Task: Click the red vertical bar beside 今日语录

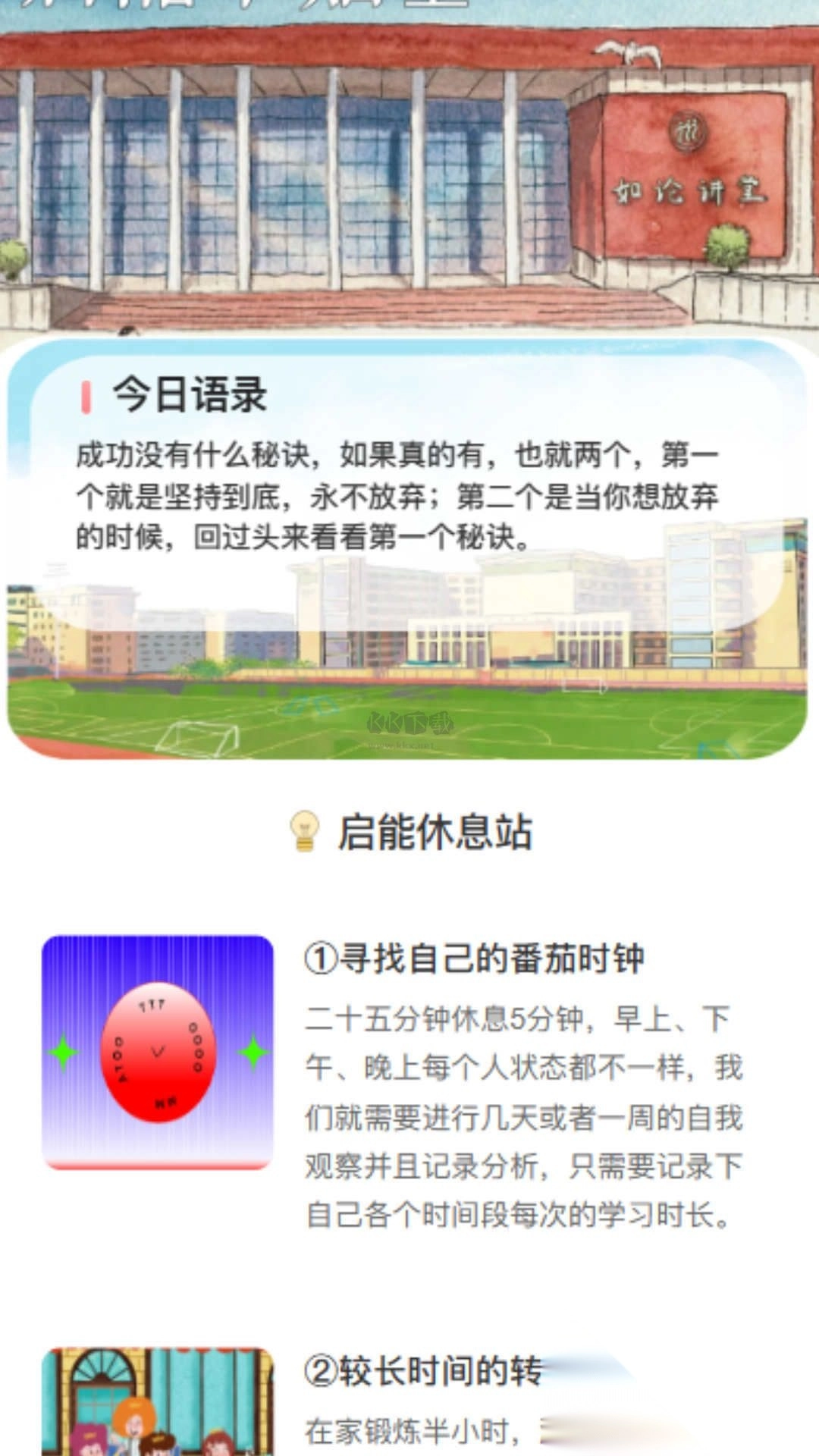Action: [87, 394]
